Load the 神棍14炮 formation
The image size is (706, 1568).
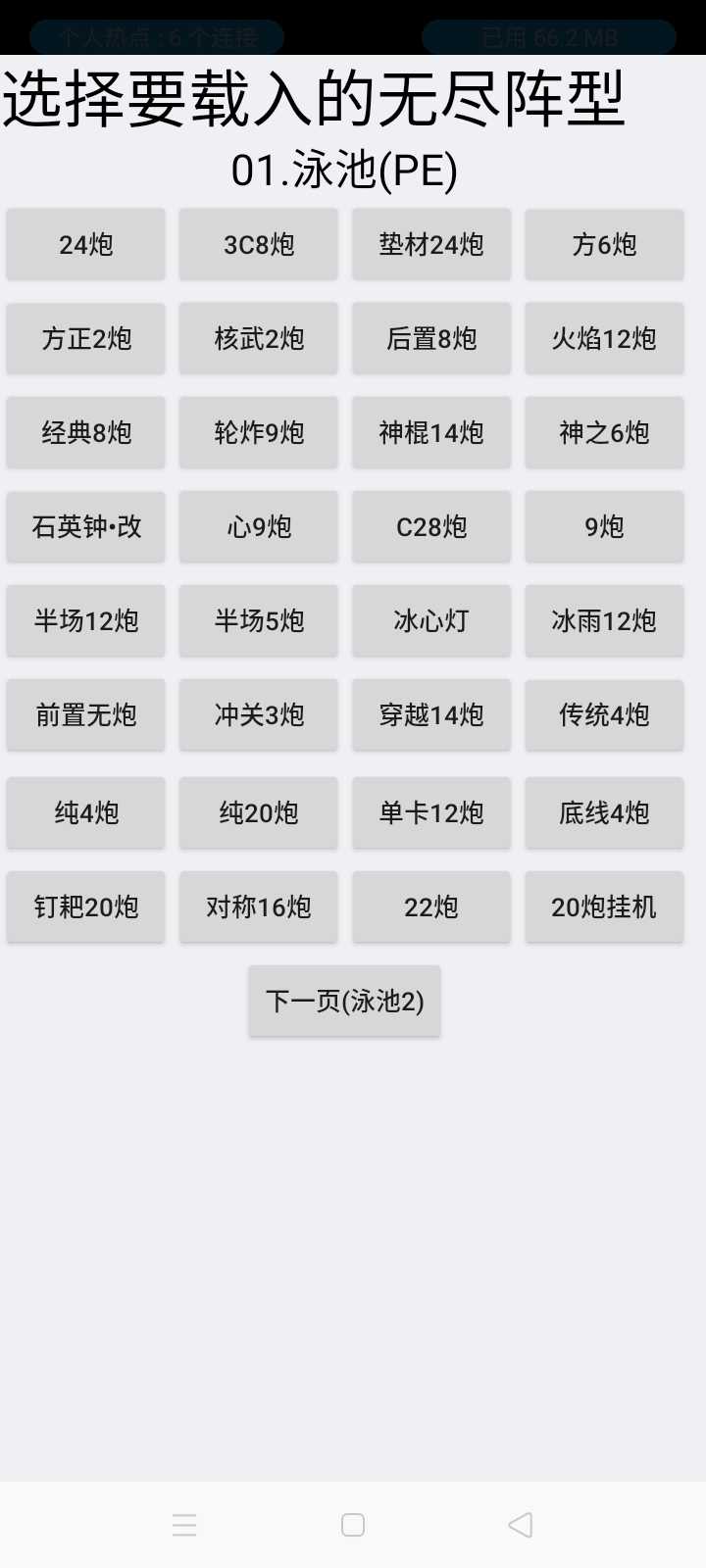pyautogui.click(x=431, y=432)
